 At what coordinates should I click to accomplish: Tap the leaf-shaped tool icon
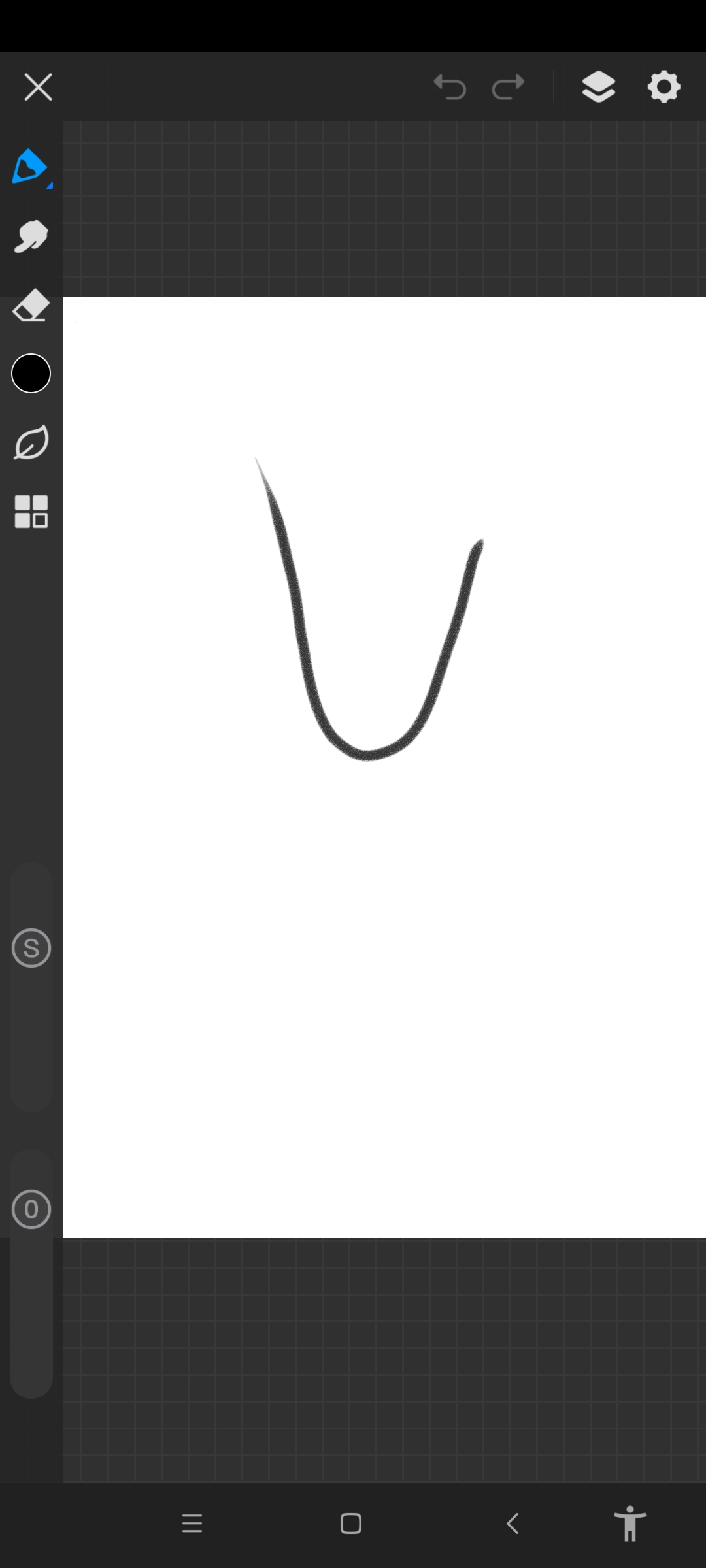point(31,443)
